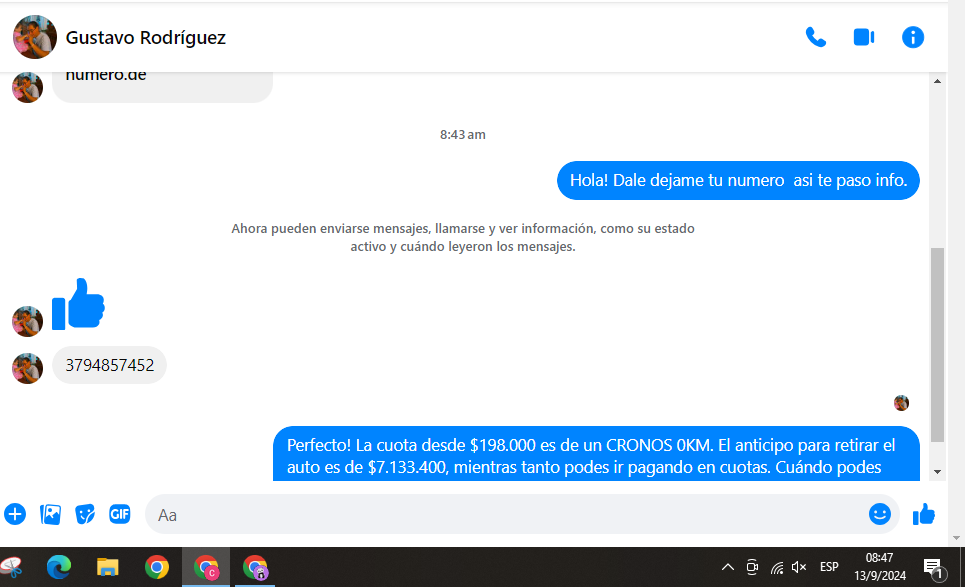Start a voice call with Gustavo Rodríguez
This screenshot has width=965, height=587.
click(816, 38)
